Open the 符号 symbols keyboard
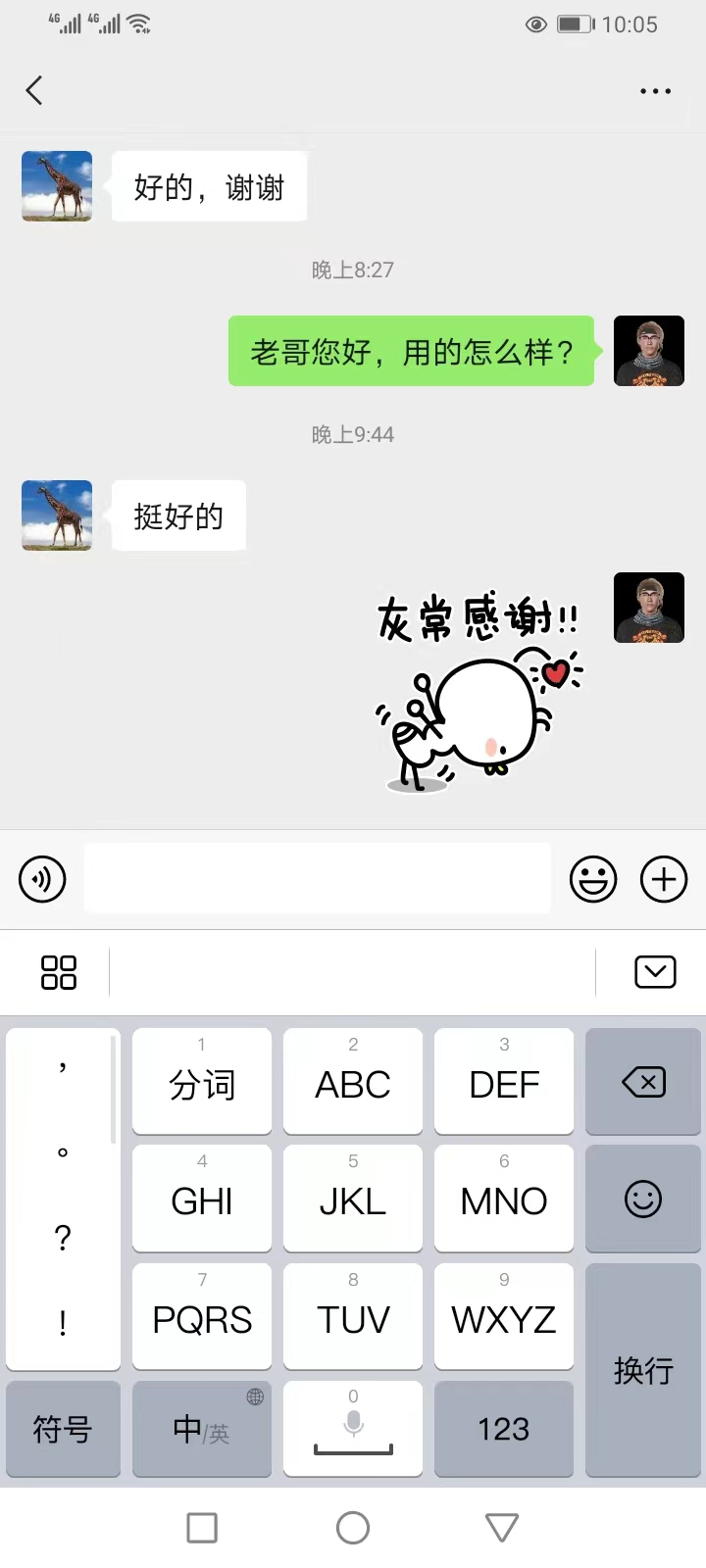The image size is (706, 1568). point(63,1429)
